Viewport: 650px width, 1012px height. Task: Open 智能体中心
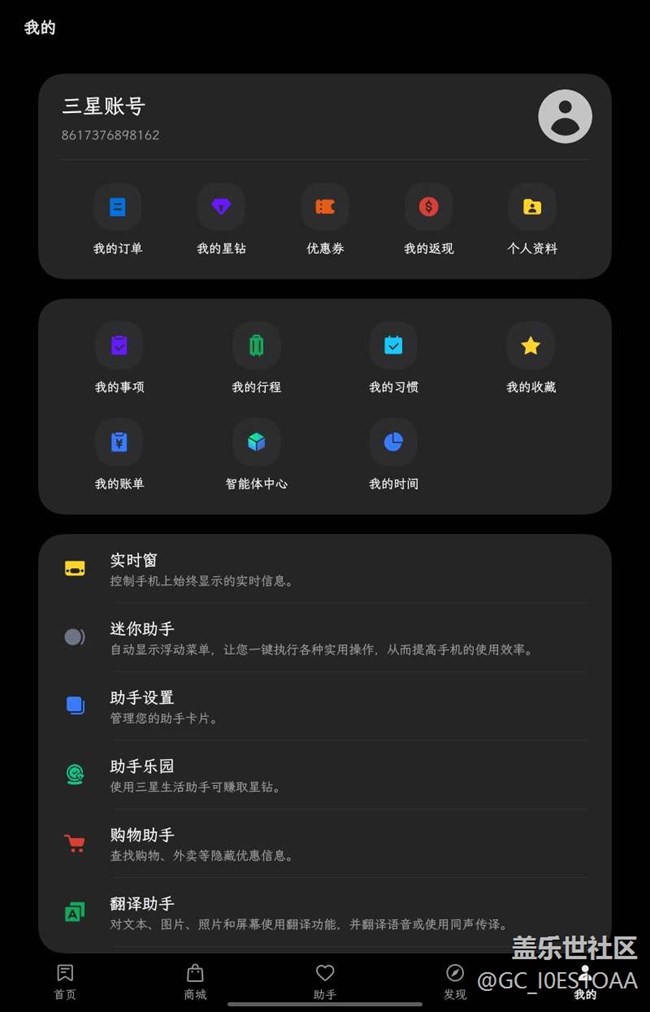(256, 454)
